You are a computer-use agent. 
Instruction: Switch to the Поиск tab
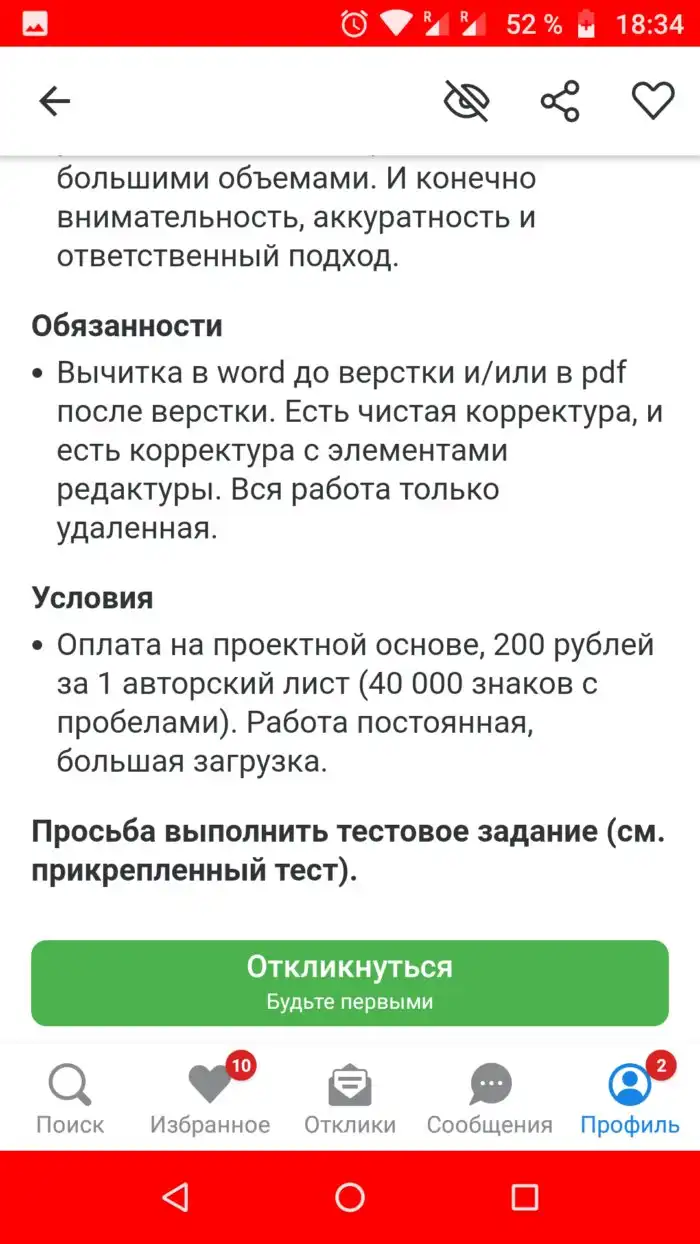tap(70, 1098)
